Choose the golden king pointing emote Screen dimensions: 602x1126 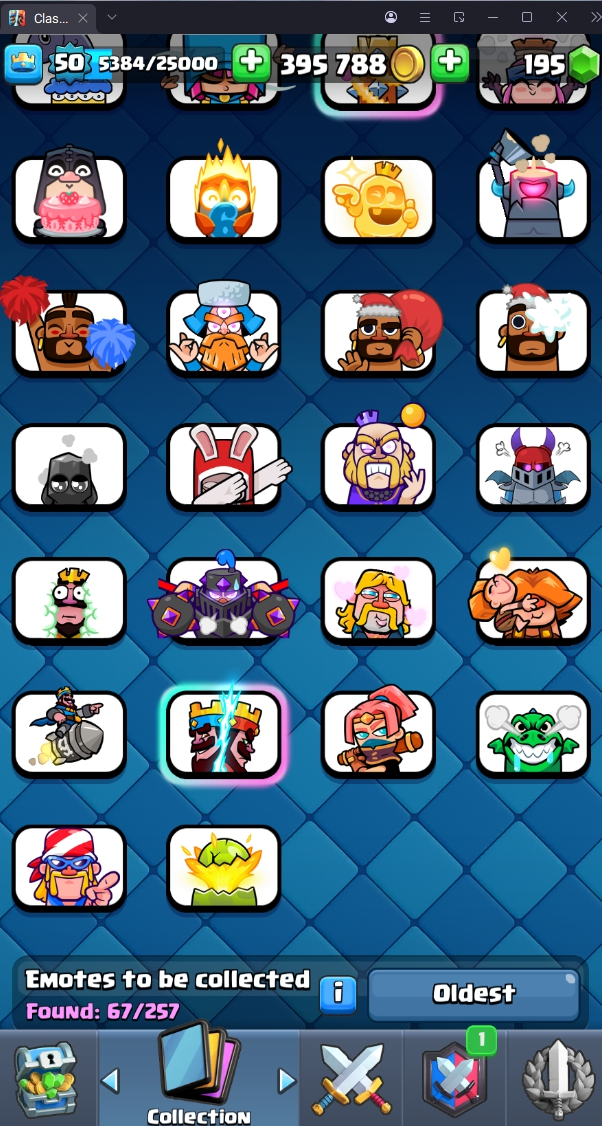tap(379, 197)
